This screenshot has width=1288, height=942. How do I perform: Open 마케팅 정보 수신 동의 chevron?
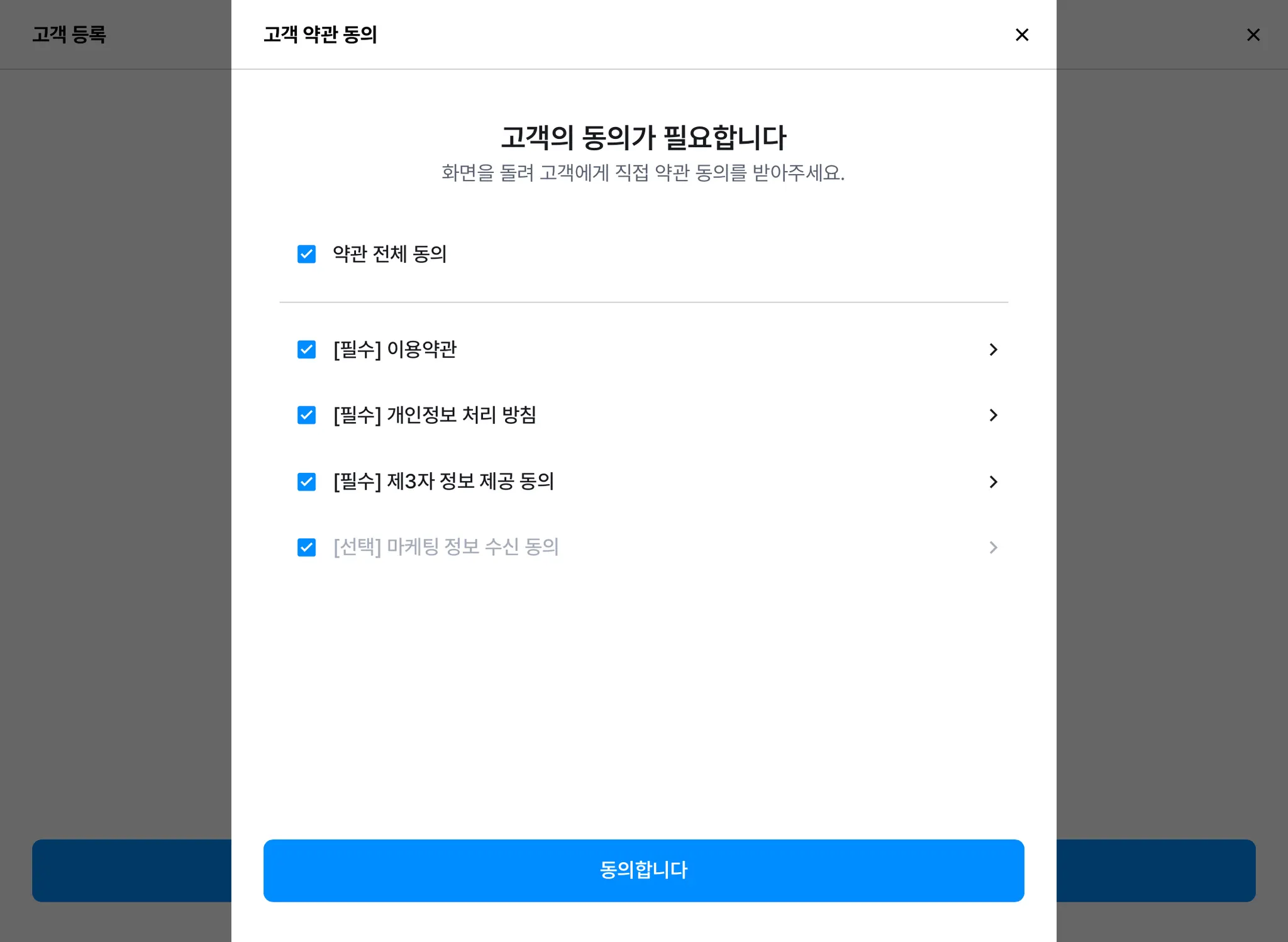tap(993, 547)
